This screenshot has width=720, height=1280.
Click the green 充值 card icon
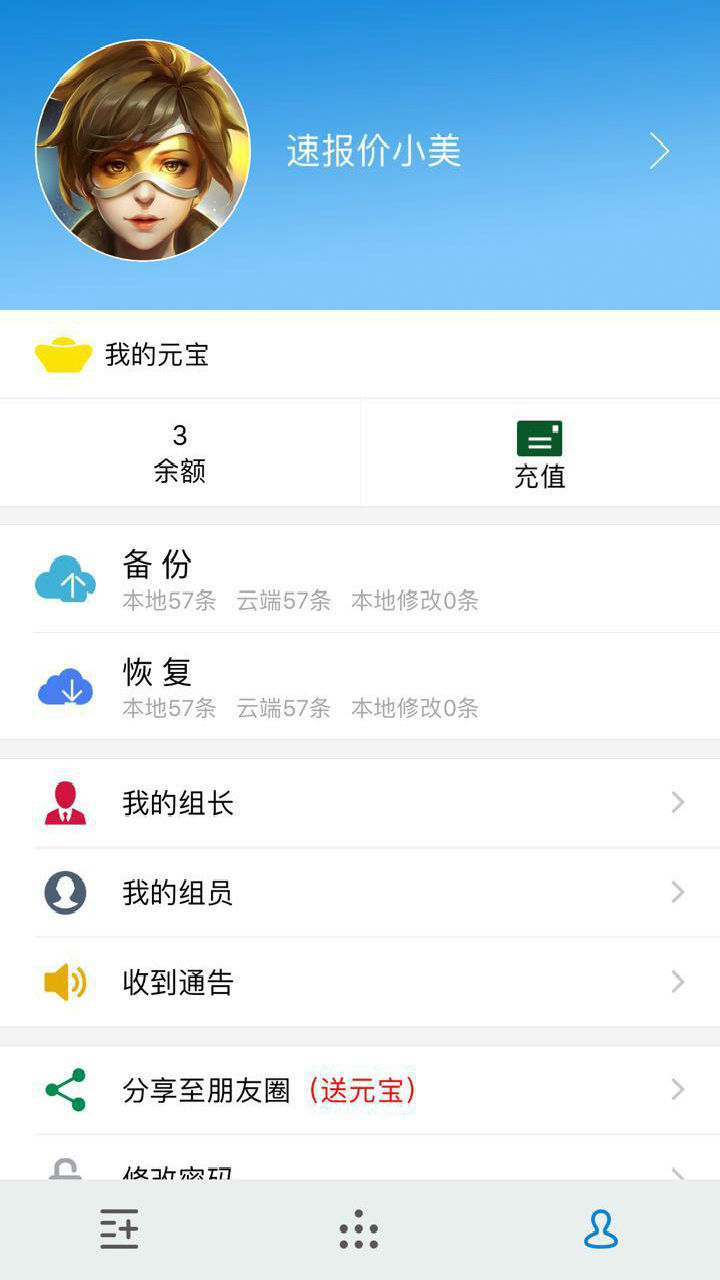click(x=539, y=437)
